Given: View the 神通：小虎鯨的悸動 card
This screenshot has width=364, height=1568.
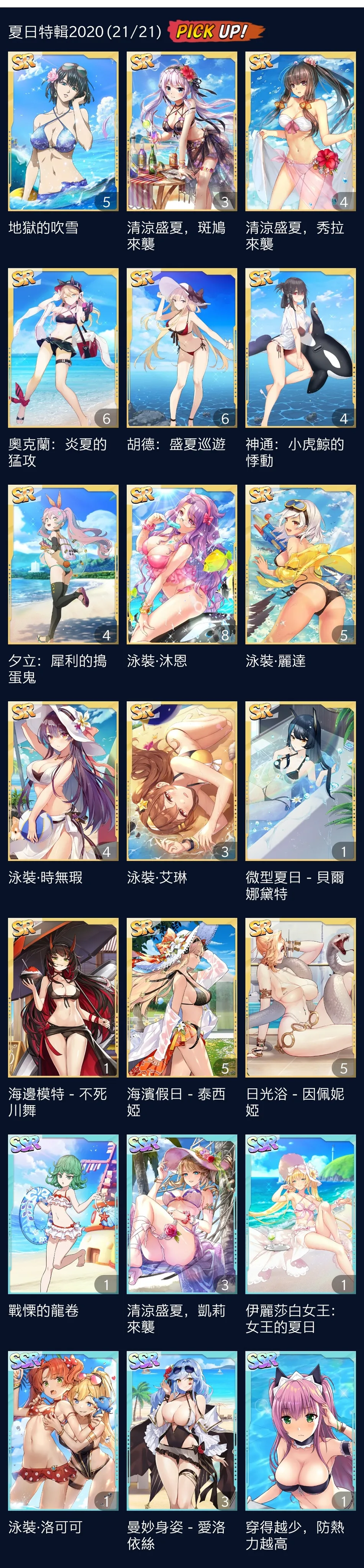Looking at the screenshot, I should [300, 348].
